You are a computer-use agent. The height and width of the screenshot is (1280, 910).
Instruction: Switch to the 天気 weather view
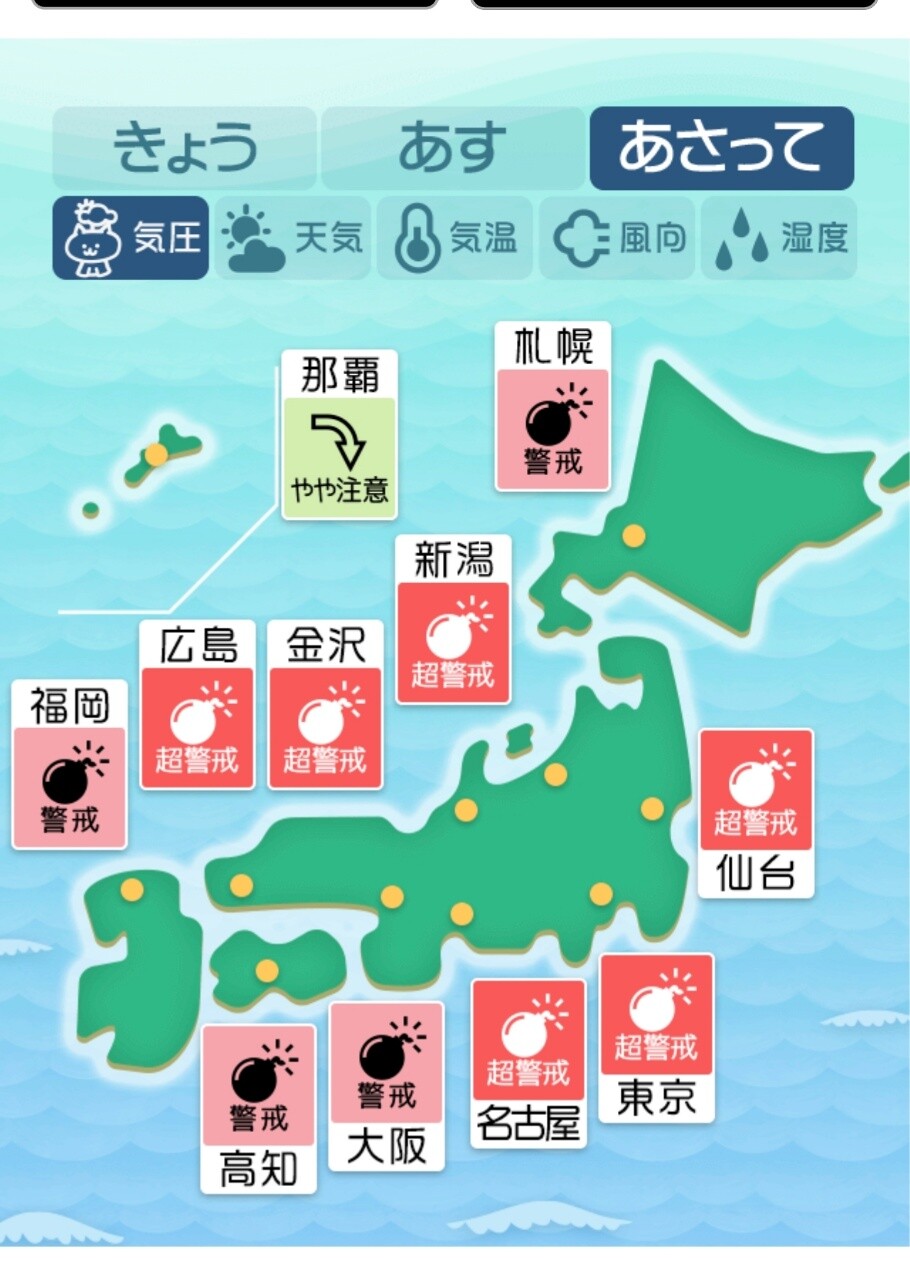[293, 238]
